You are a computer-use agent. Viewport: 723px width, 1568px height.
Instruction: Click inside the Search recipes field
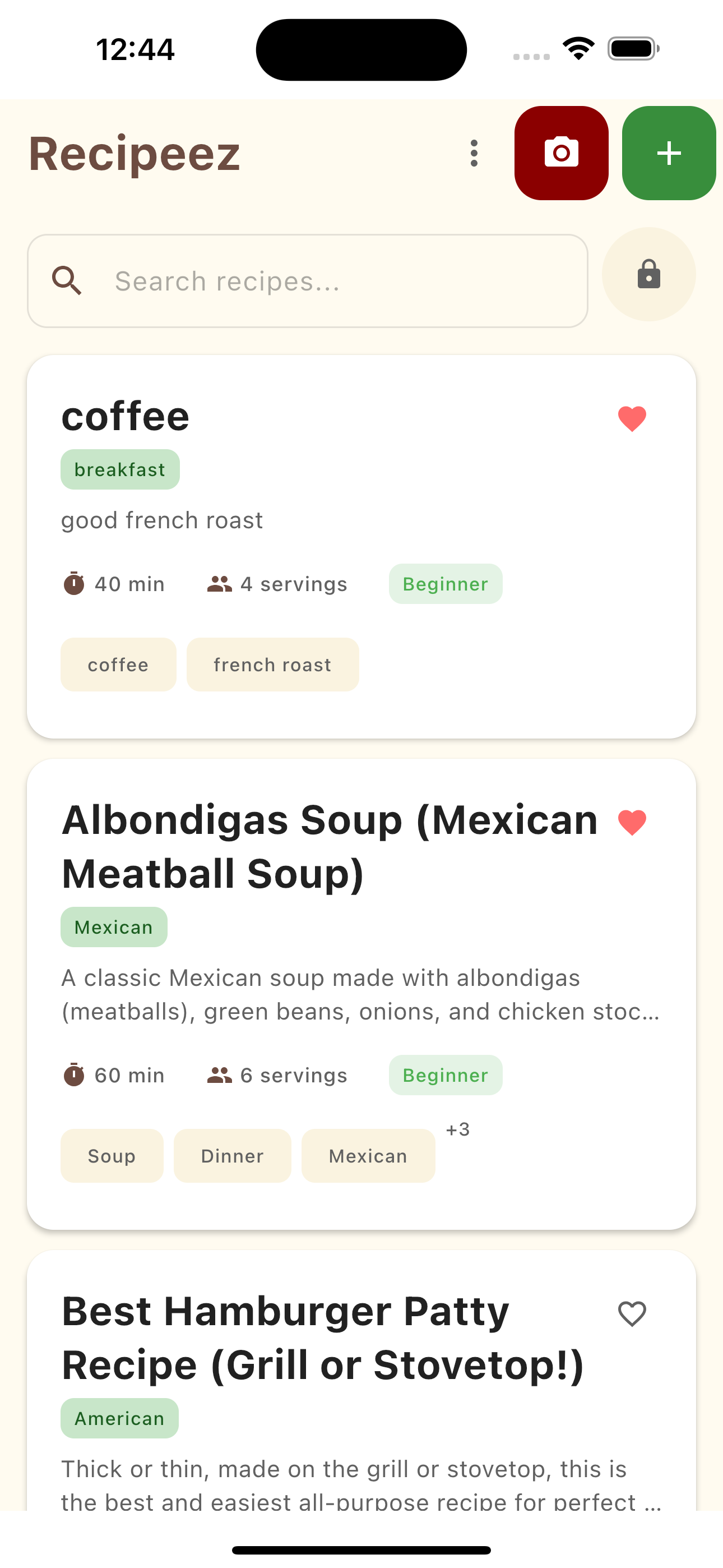pos(304,280)
